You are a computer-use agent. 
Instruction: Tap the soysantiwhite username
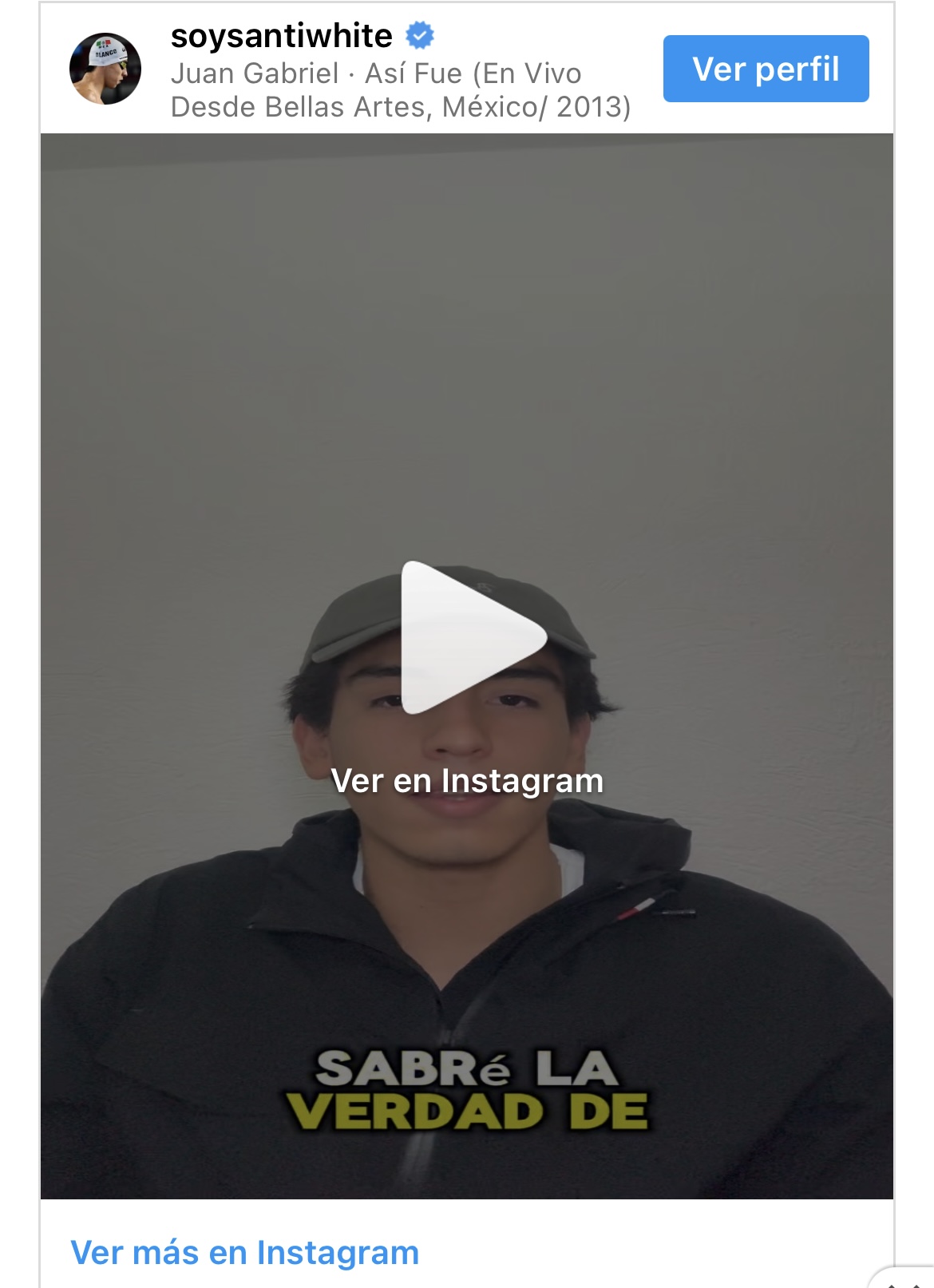click(x=282, y=36)
